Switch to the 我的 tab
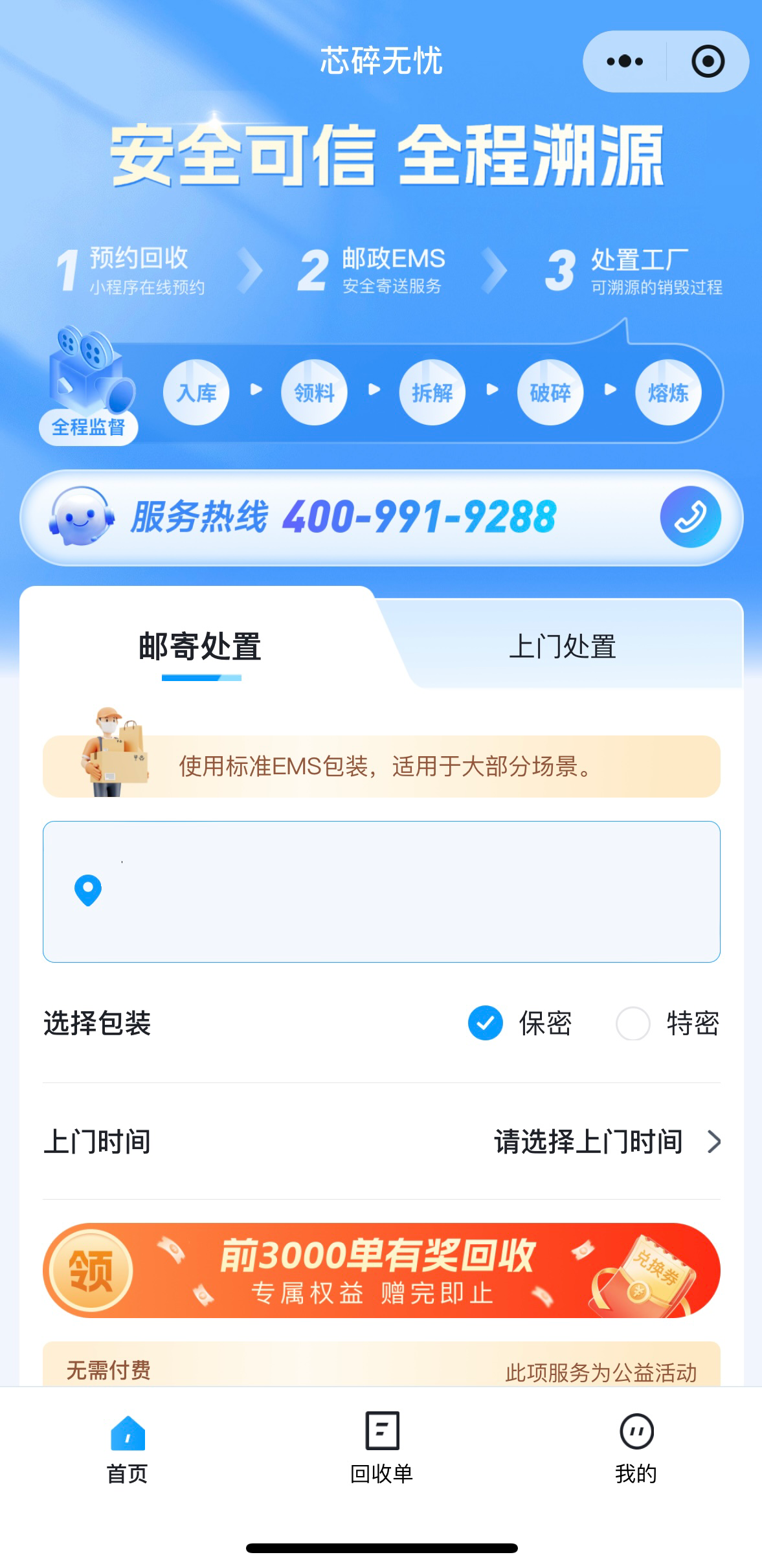This screenshot has height=1568, width=762. point(636,1449)
